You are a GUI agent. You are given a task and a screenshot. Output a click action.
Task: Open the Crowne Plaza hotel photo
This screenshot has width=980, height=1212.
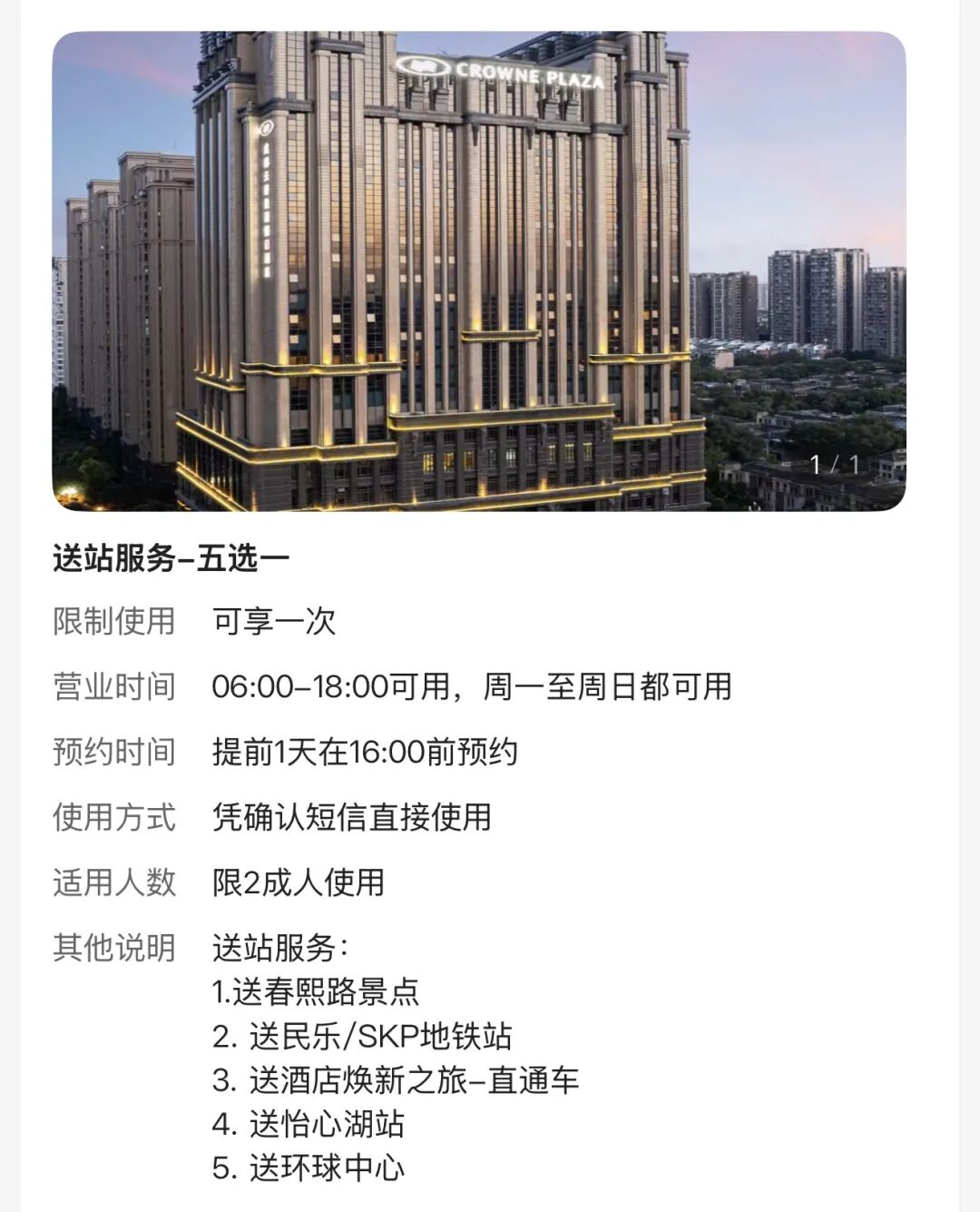478,271
